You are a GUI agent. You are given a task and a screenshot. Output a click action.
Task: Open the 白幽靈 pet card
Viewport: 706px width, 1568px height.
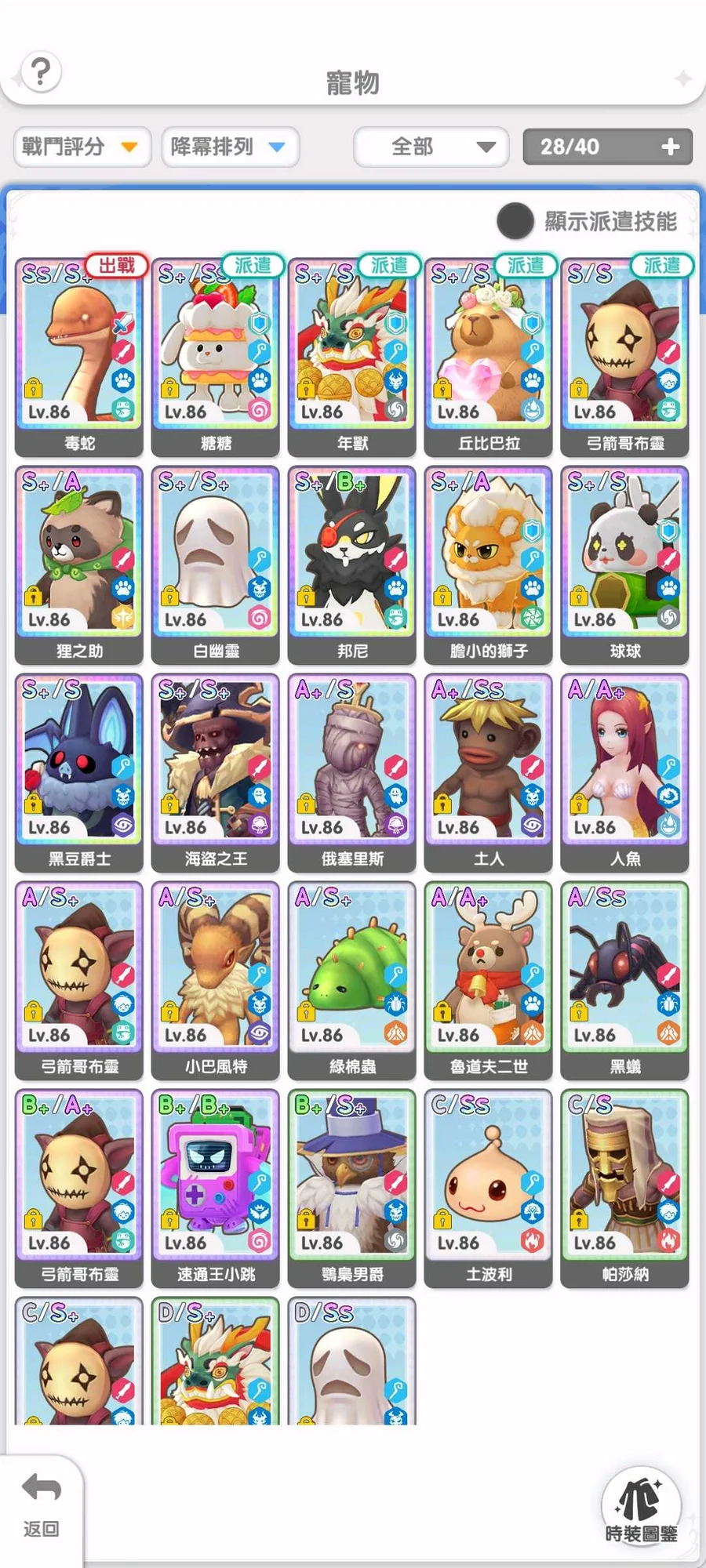216,561
